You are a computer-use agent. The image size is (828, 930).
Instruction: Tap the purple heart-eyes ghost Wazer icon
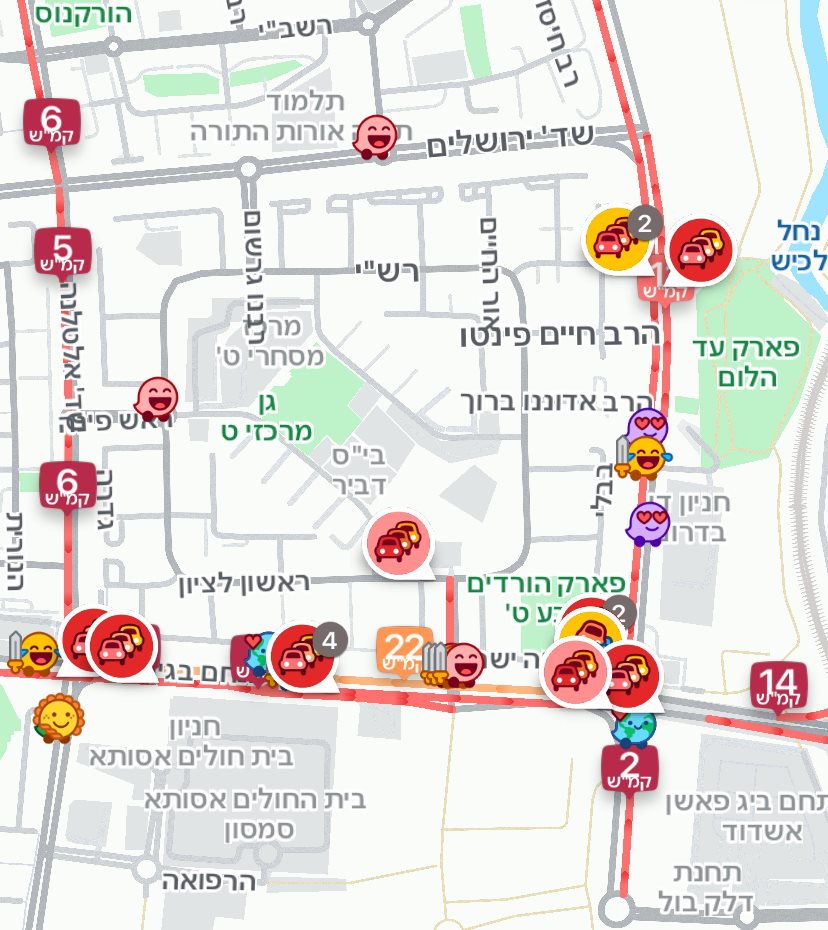[x=647, y=520]
